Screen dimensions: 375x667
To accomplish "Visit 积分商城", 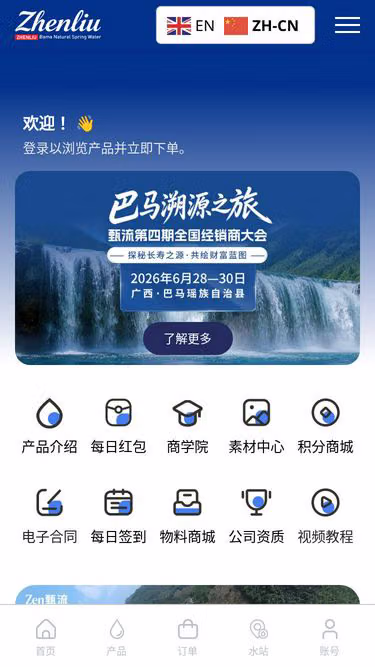I will pos(325,426).
